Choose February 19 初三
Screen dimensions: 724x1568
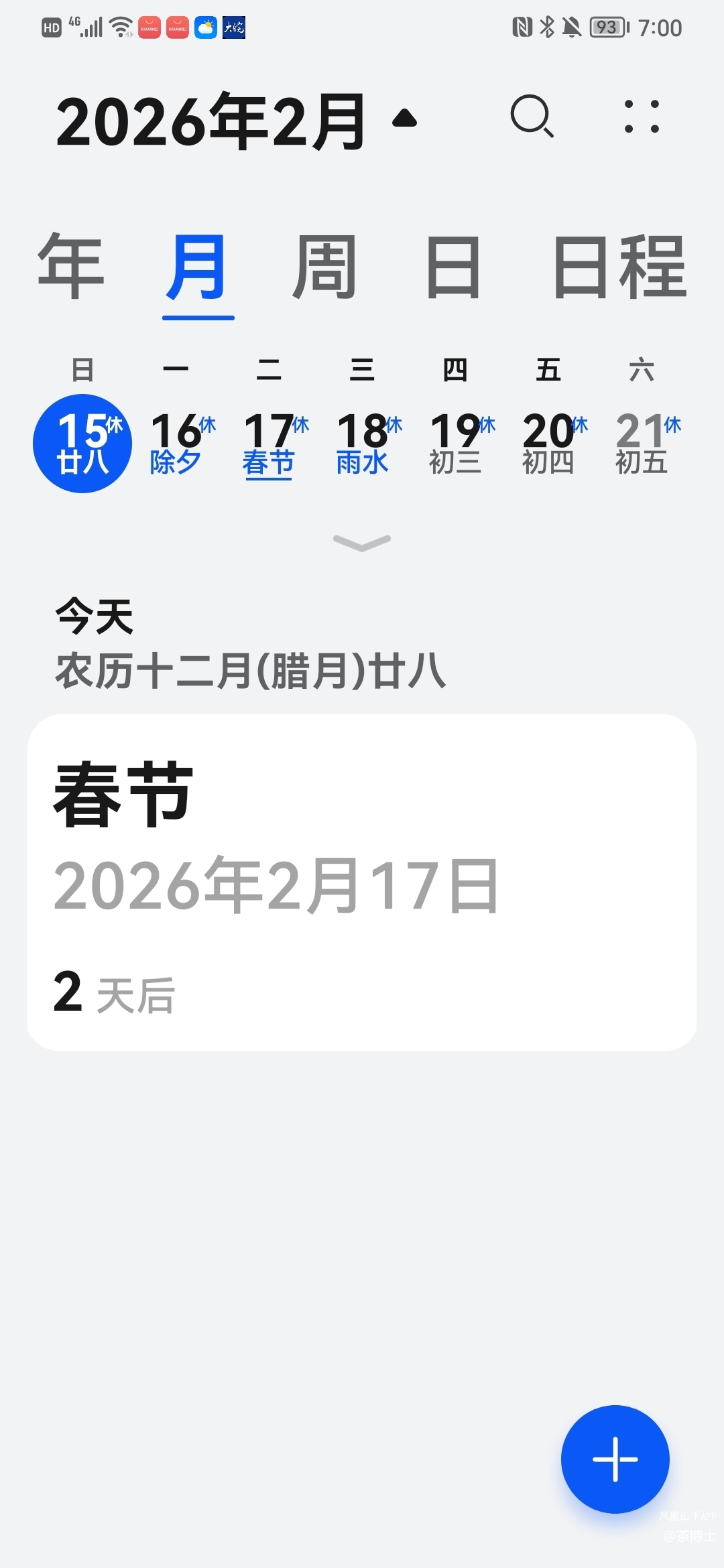[455, 444]
